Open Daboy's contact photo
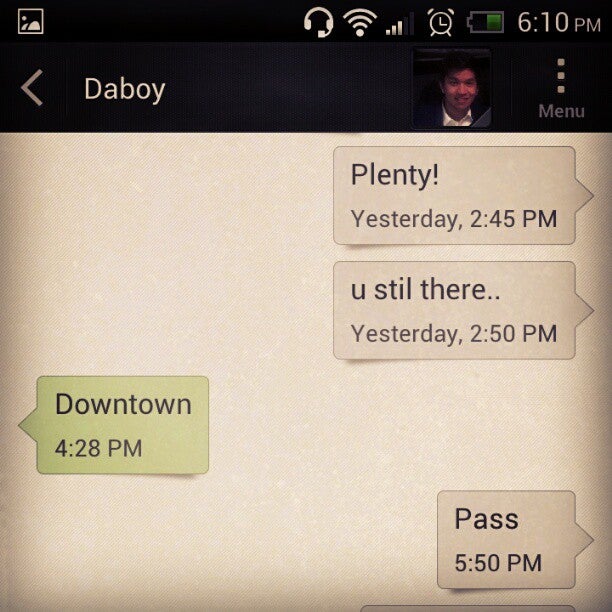The width and height of the screenshot is (612, 612). coord(452,89)
